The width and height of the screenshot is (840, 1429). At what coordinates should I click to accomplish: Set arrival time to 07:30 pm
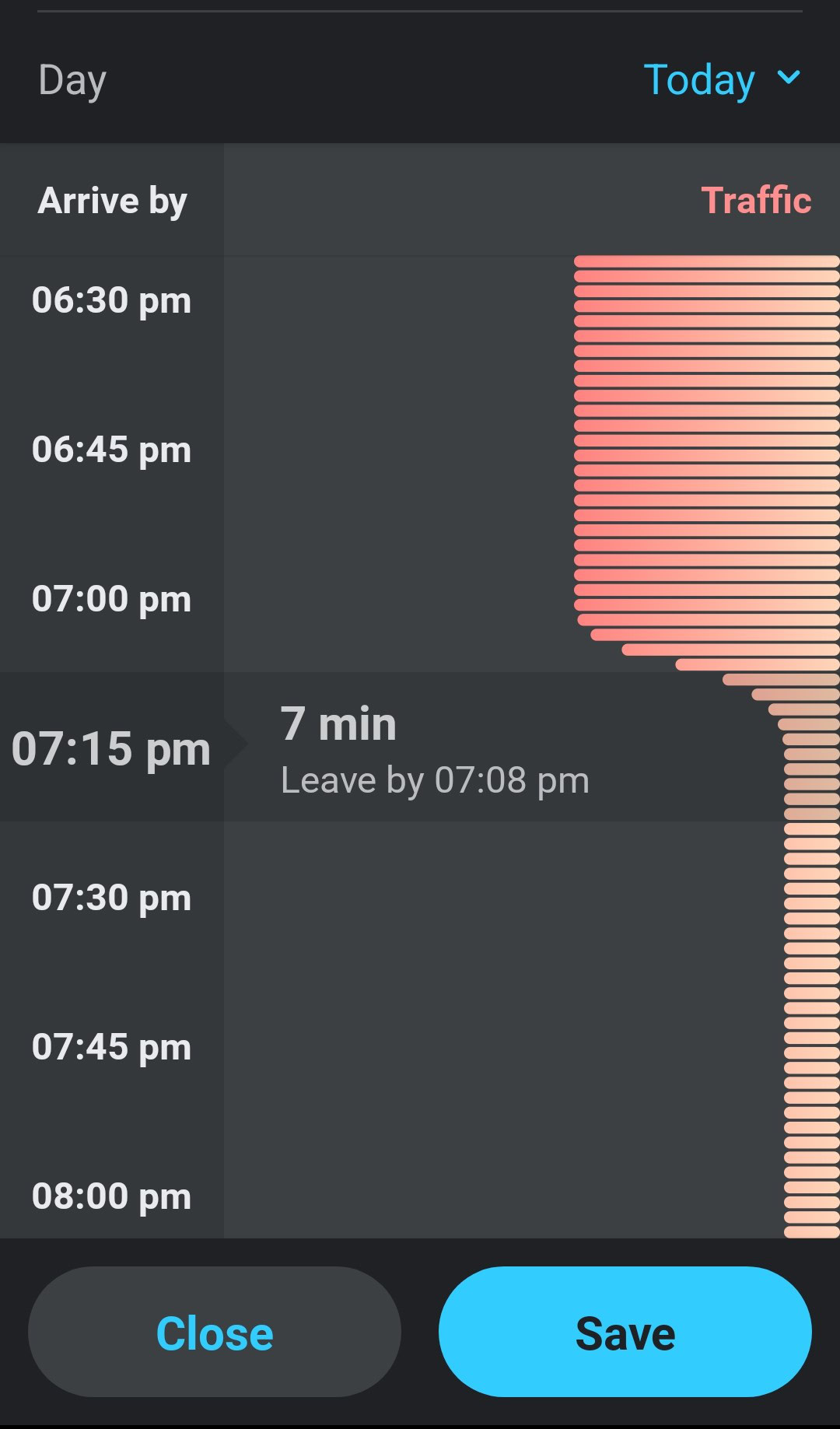coord(112,898)
